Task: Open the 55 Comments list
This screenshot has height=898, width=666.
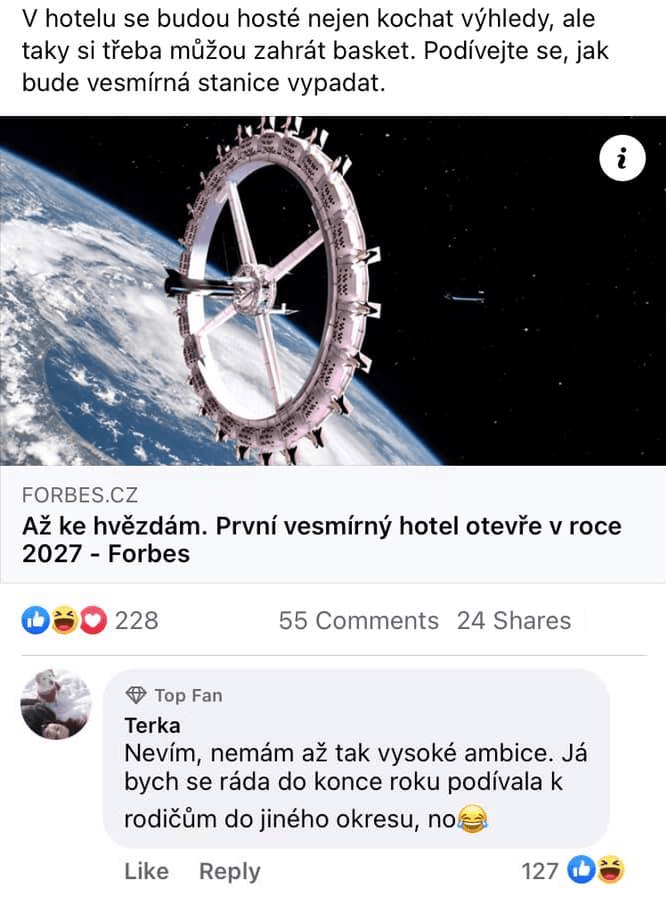Action: 358,621
